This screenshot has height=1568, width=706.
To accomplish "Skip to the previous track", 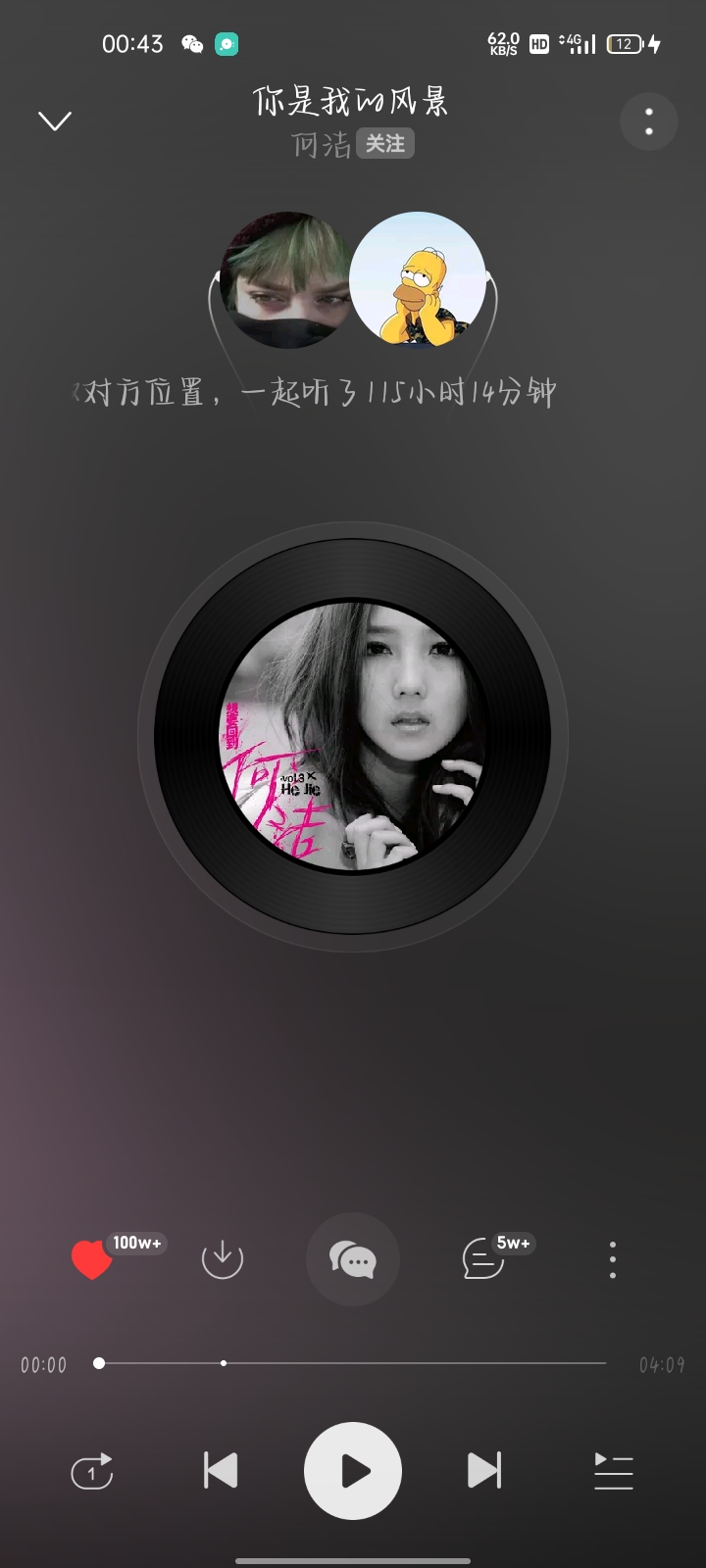I will click(221, 1471).
